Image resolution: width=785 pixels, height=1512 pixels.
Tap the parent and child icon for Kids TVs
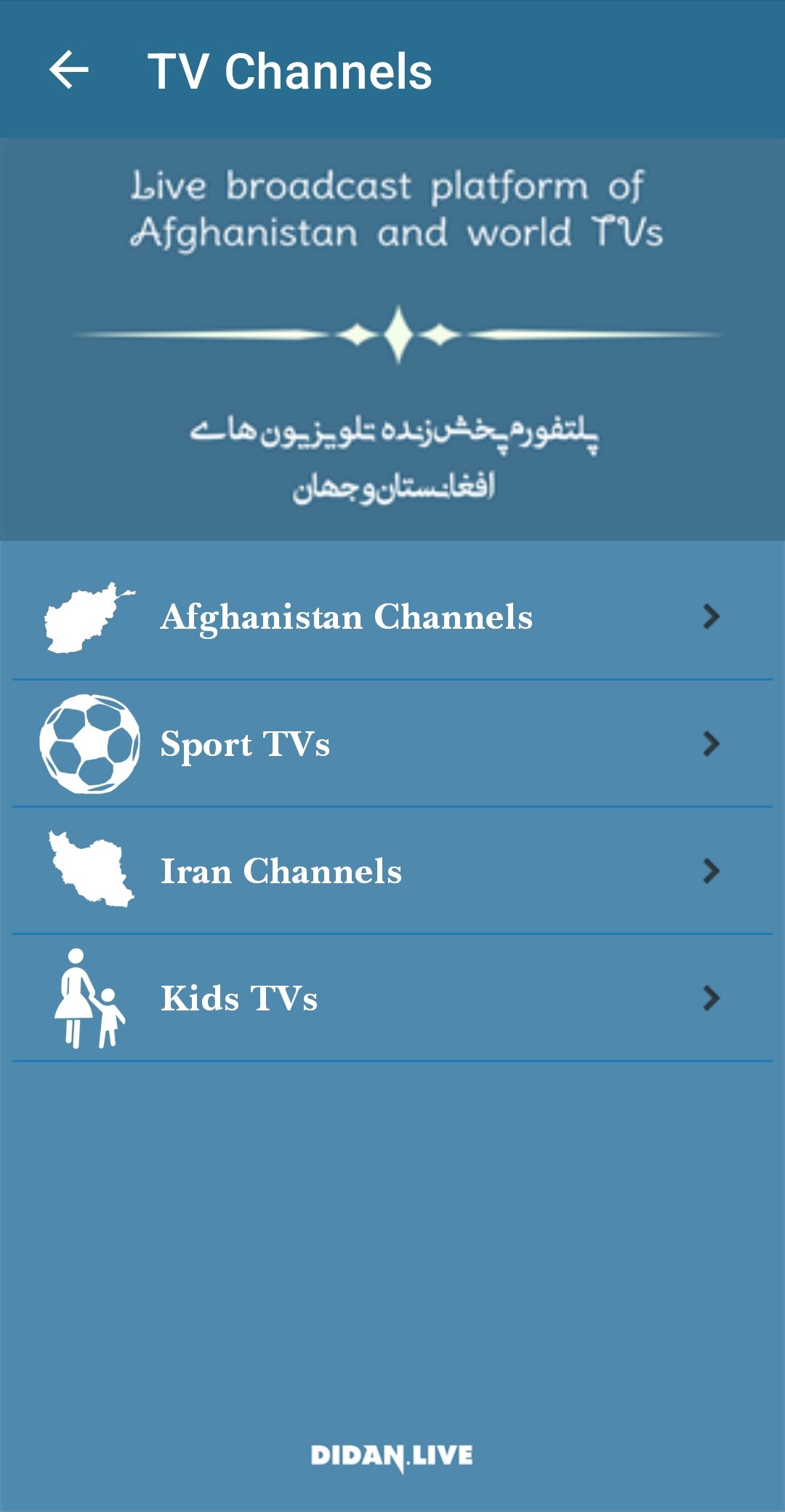[x=89, y=997]
